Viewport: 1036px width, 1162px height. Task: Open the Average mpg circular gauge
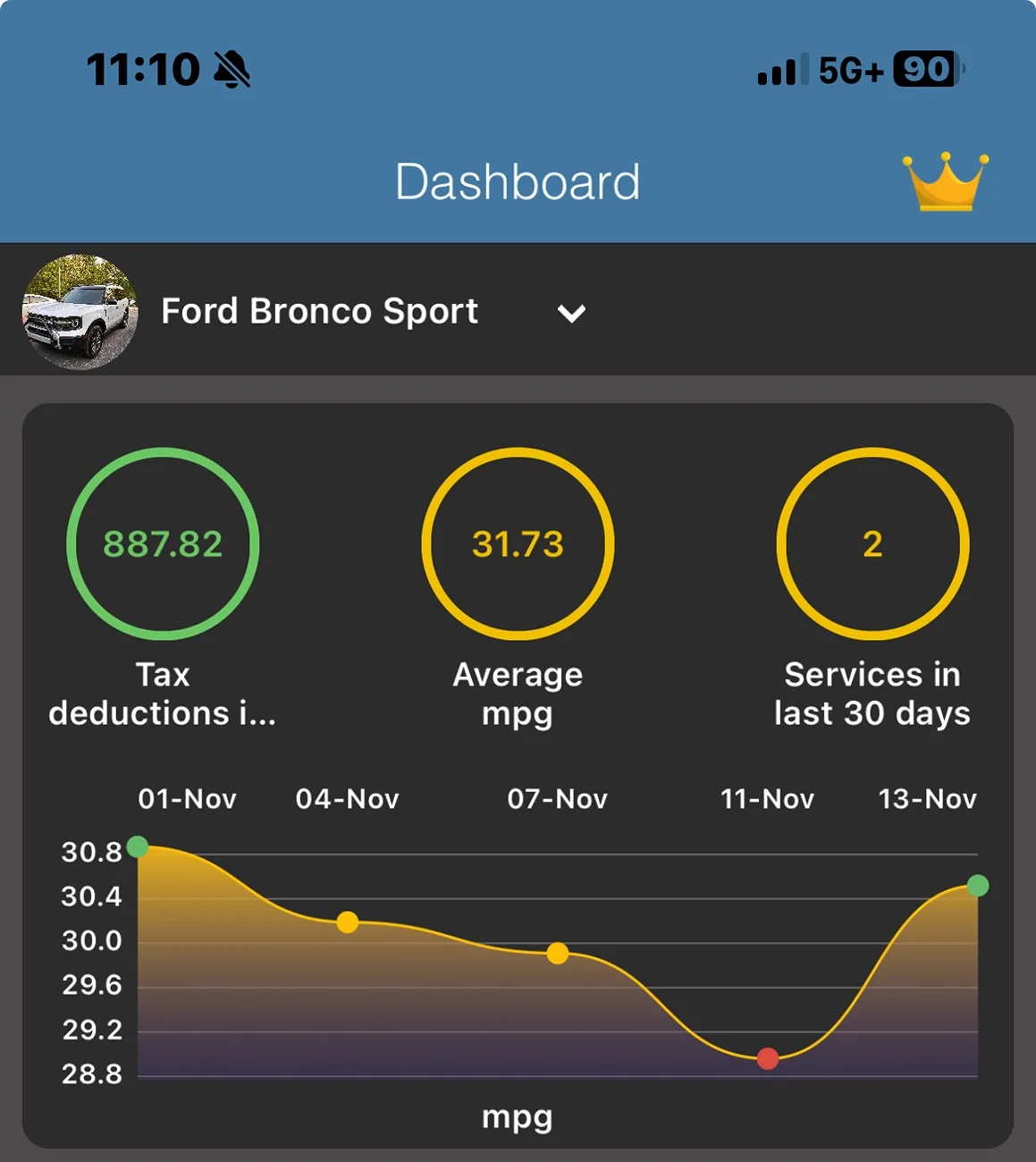pyautogui.click(x=518, y=543)
